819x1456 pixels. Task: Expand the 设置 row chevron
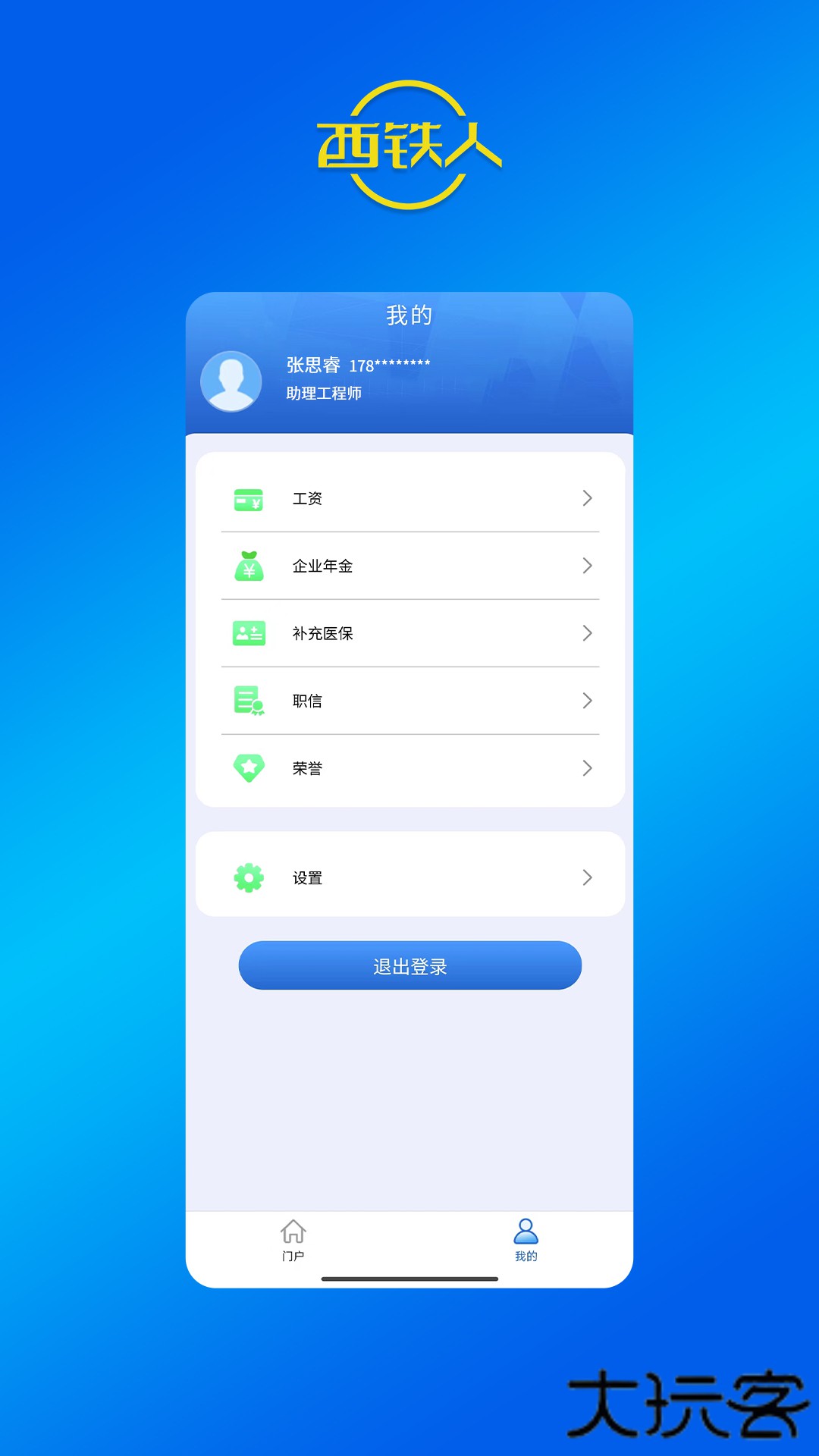click(588, 877)
